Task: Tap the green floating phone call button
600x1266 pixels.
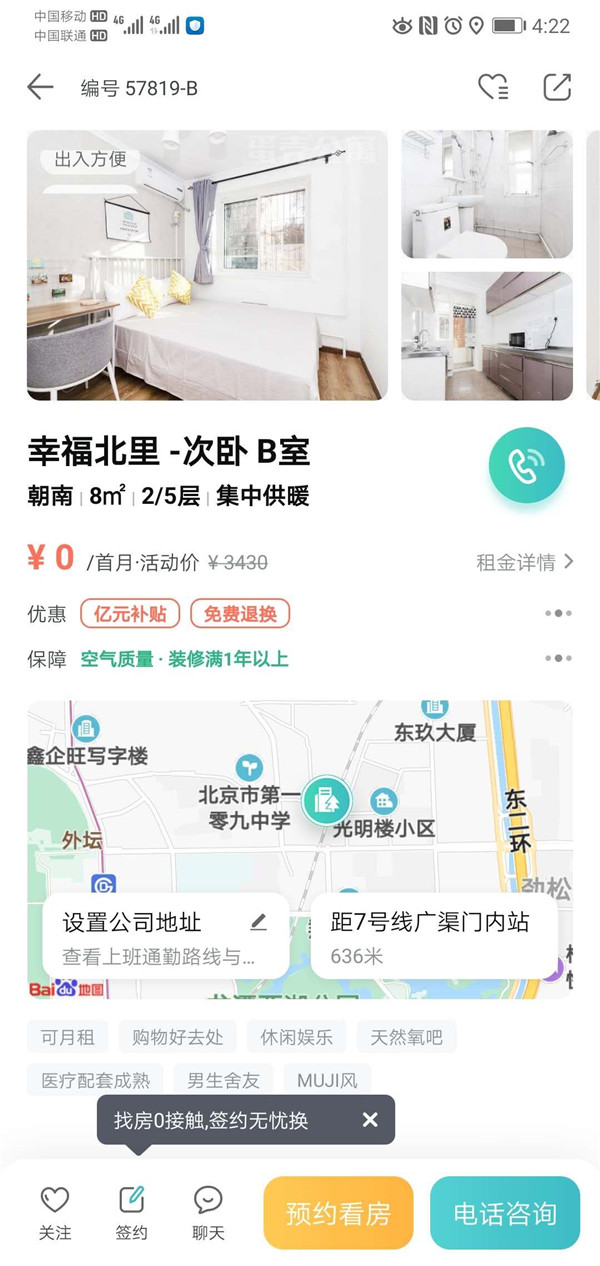Action: (x=526, y=465)
